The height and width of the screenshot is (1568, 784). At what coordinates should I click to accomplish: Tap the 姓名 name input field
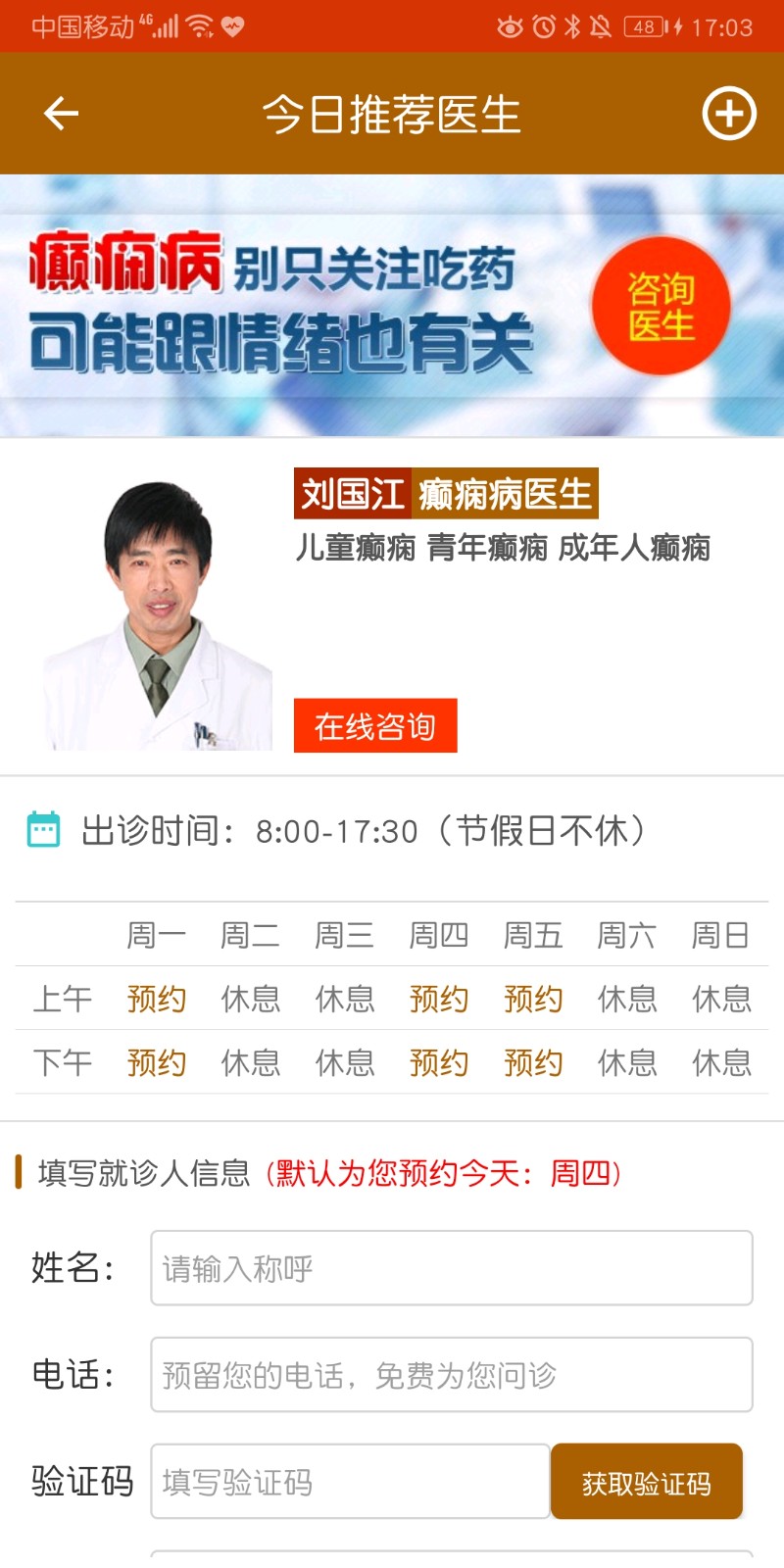(451, 1267)
